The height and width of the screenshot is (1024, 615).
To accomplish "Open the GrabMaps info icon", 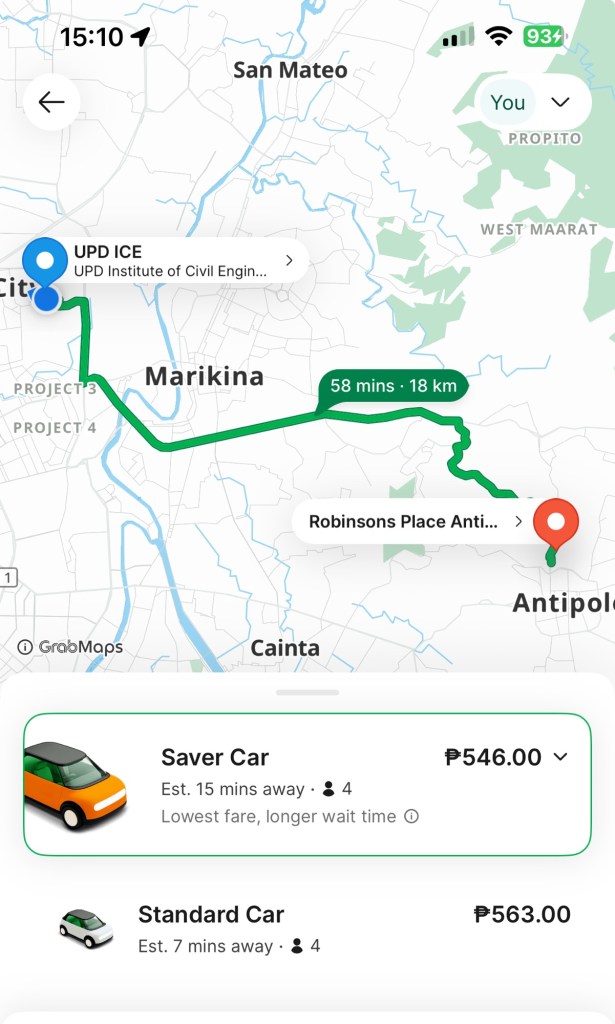I will point(25,647).
